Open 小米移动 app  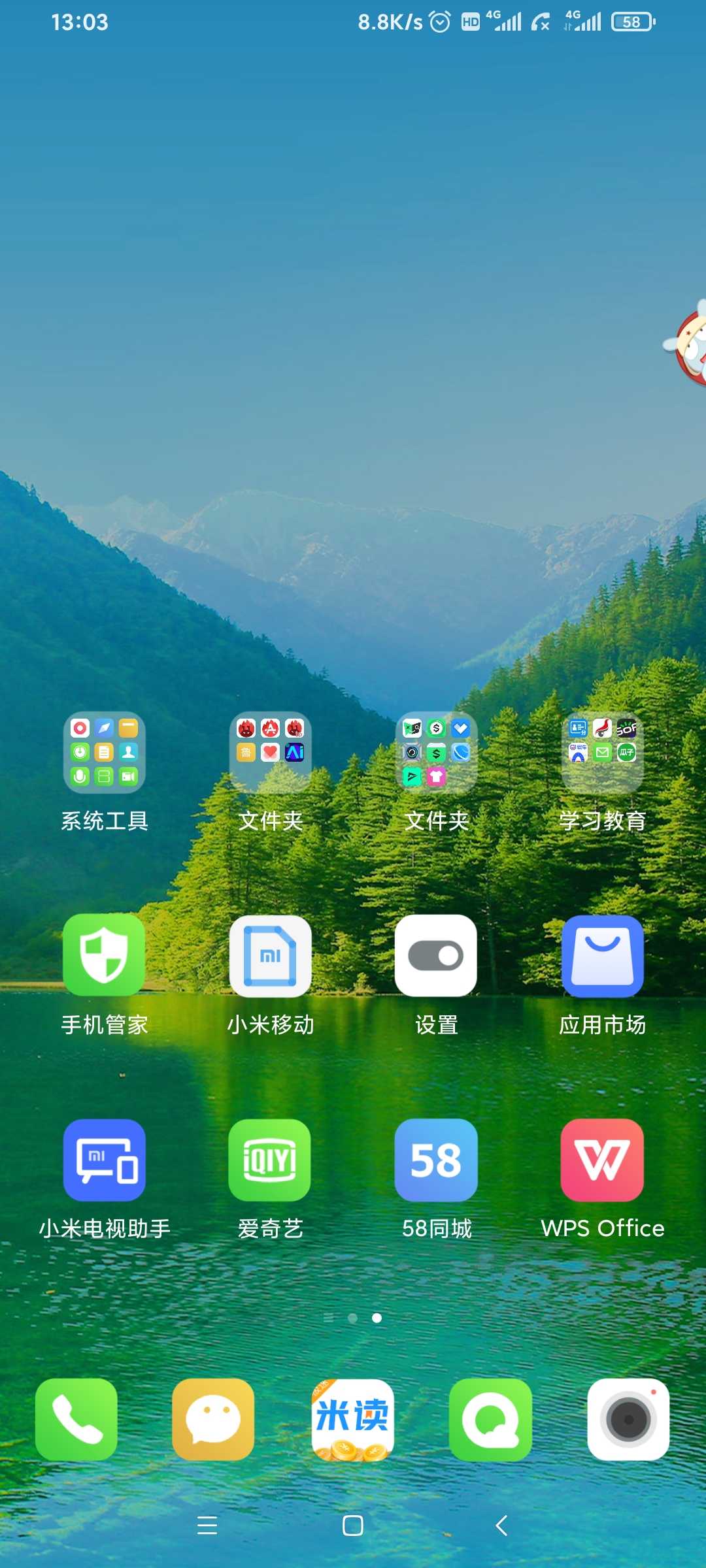(270, 955)
